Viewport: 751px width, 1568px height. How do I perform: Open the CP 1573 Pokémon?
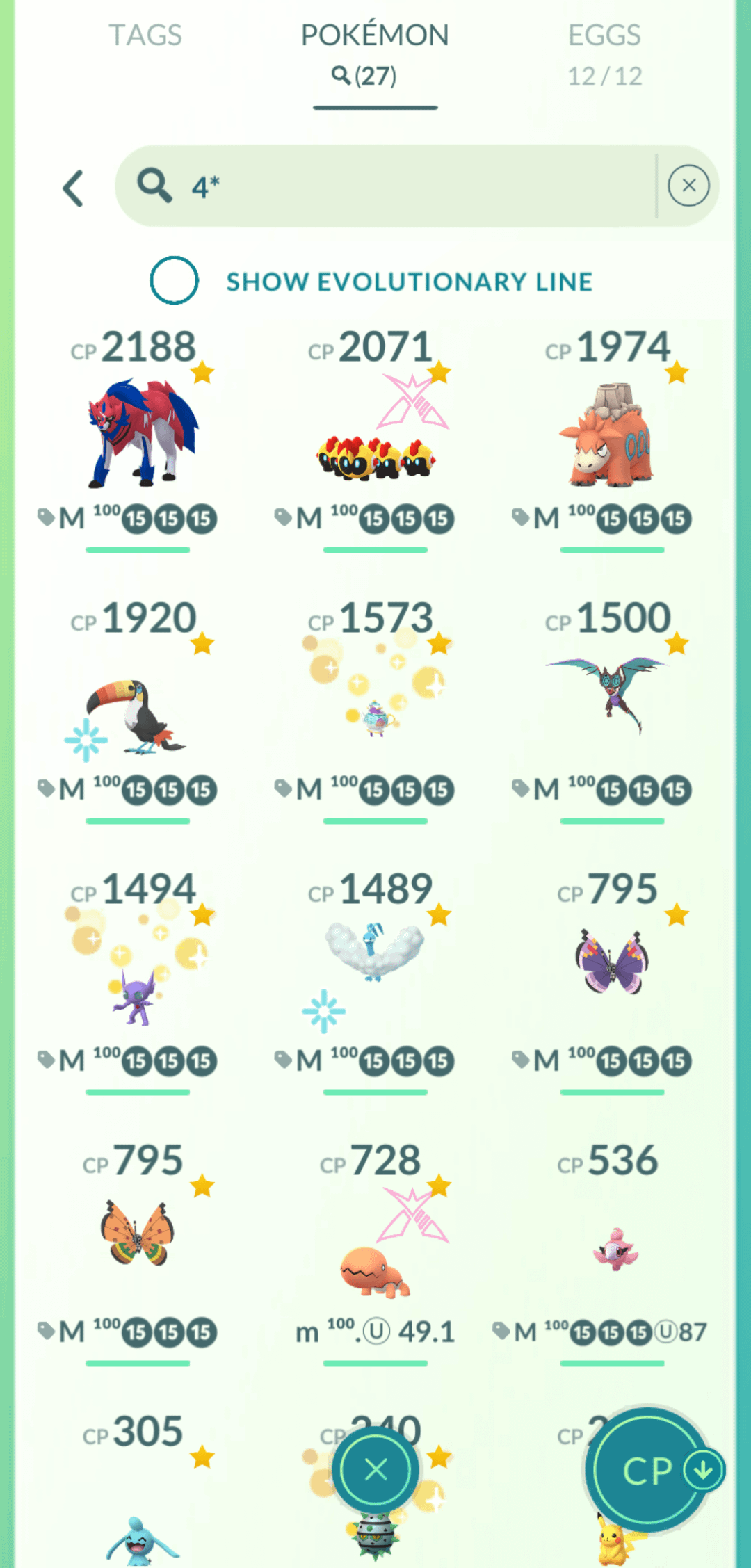point(375,709)
